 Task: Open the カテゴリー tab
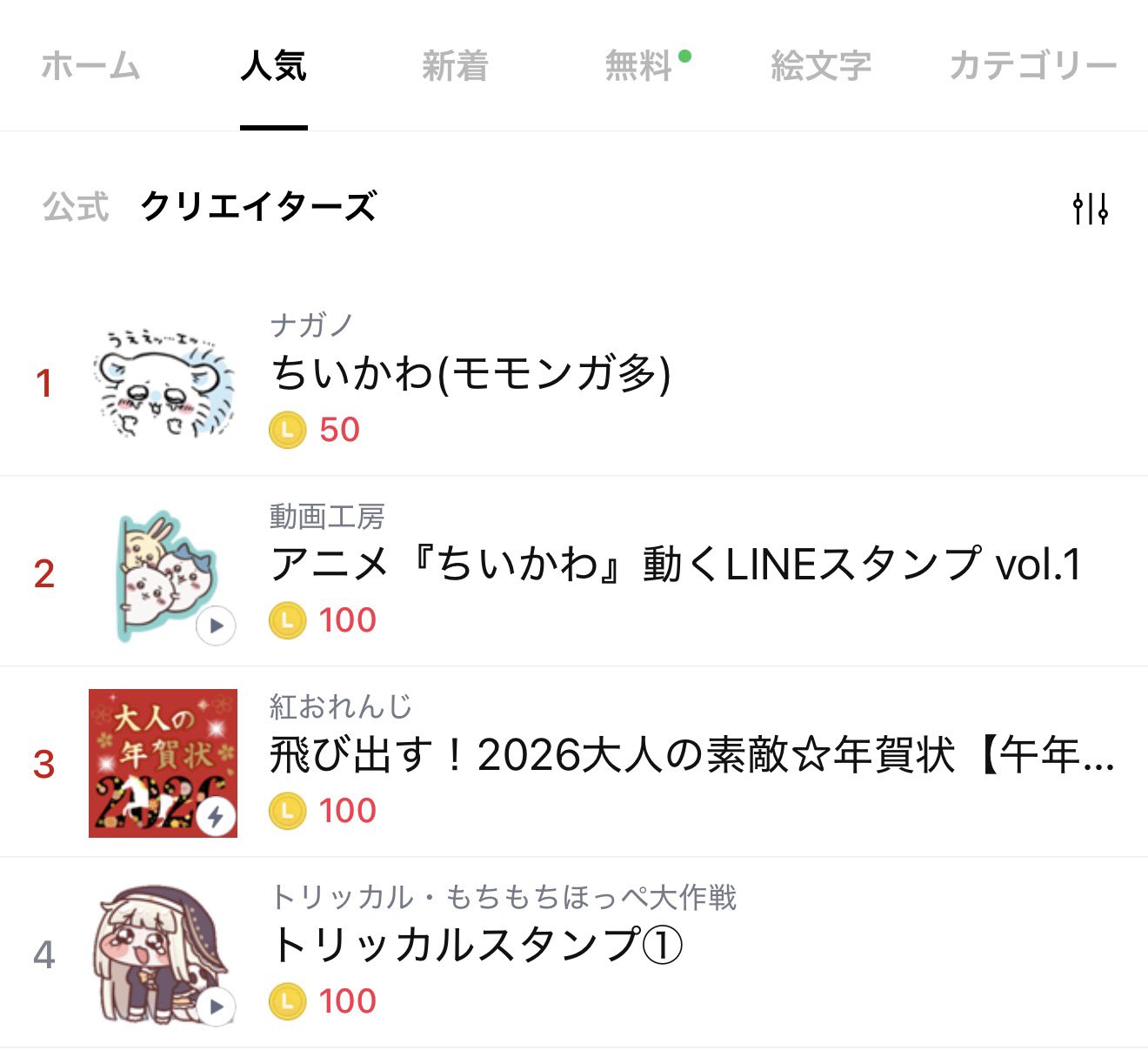coord(1032,66)
